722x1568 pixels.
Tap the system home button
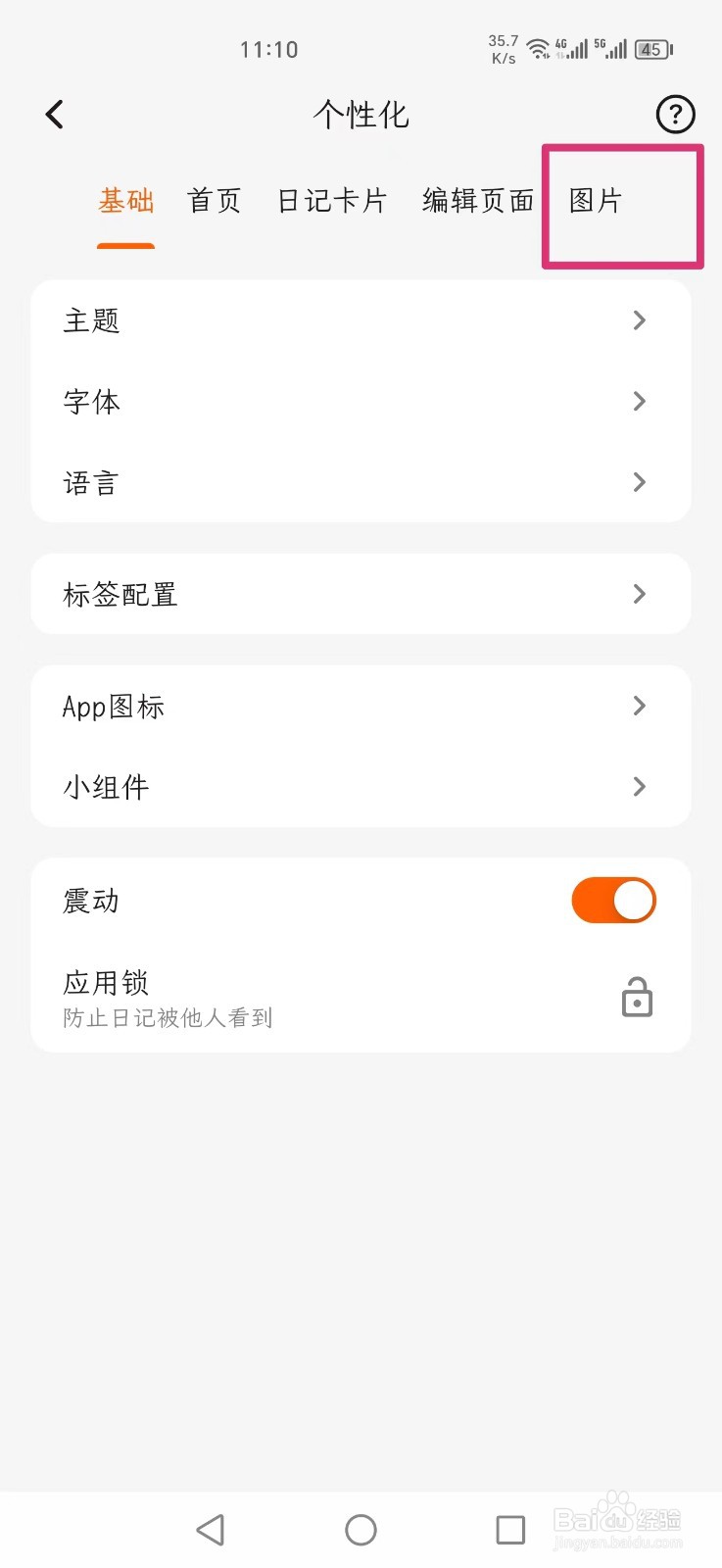coord(361,1530)
